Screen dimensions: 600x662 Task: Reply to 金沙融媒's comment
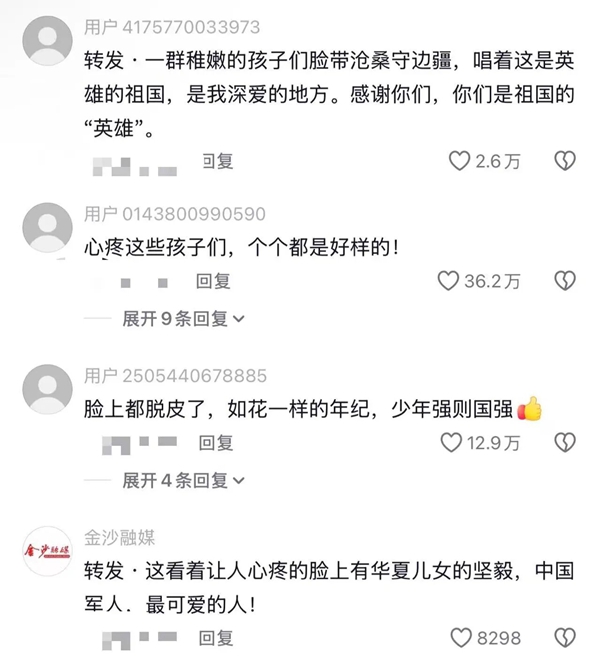(216, 637)
